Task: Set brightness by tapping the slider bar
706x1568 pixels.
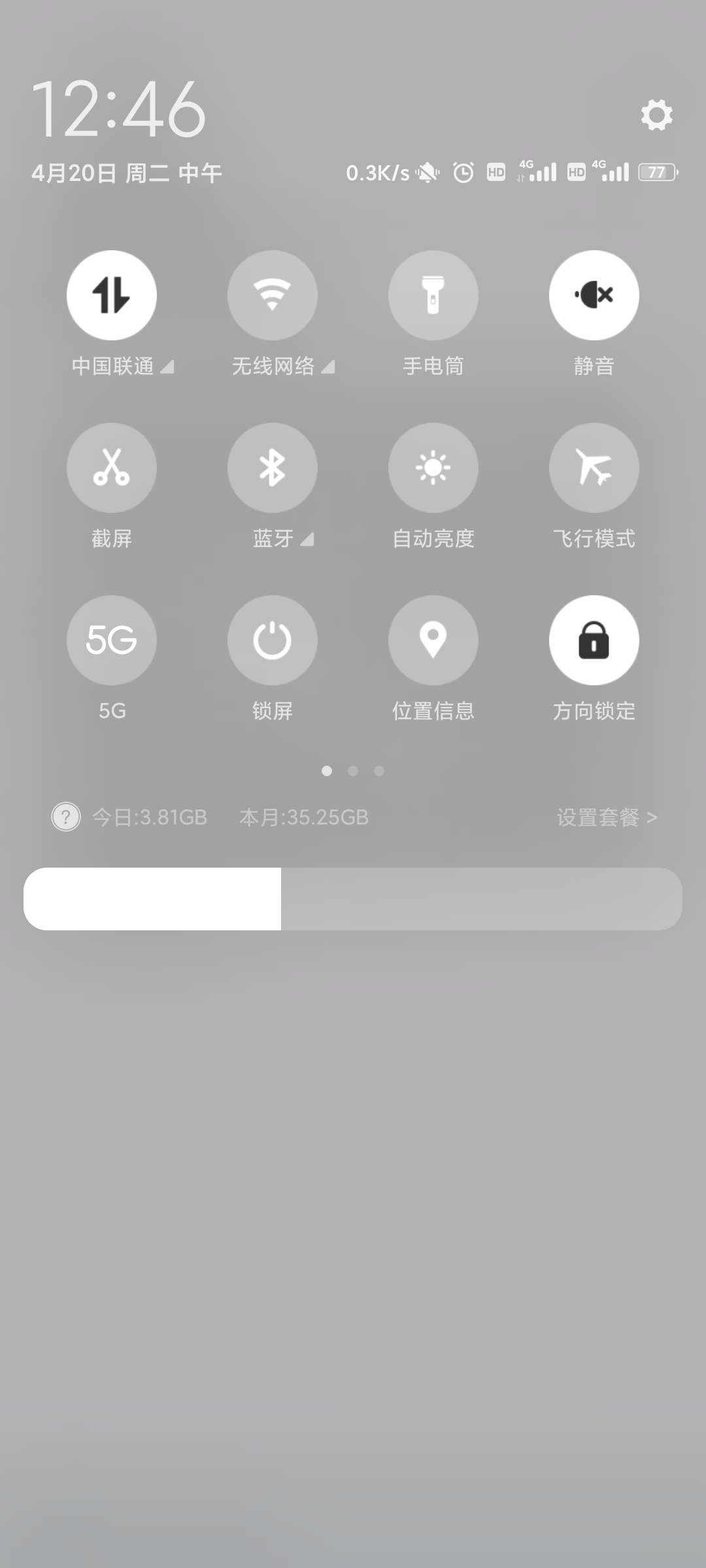Action: point(353,899)
